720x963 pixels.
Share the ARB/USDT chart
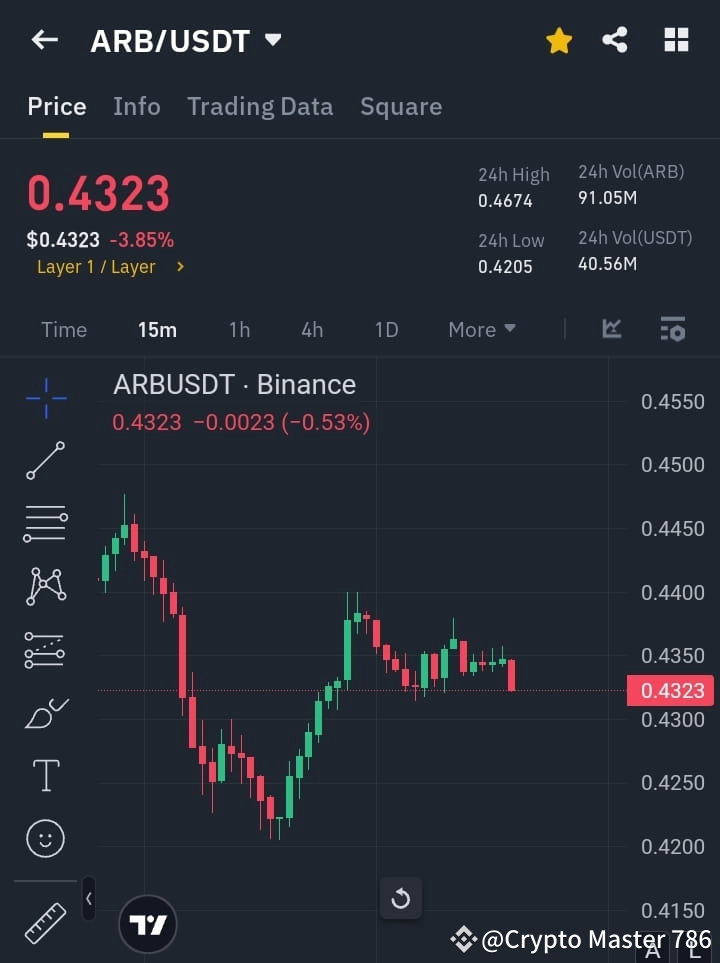[616, 40]
